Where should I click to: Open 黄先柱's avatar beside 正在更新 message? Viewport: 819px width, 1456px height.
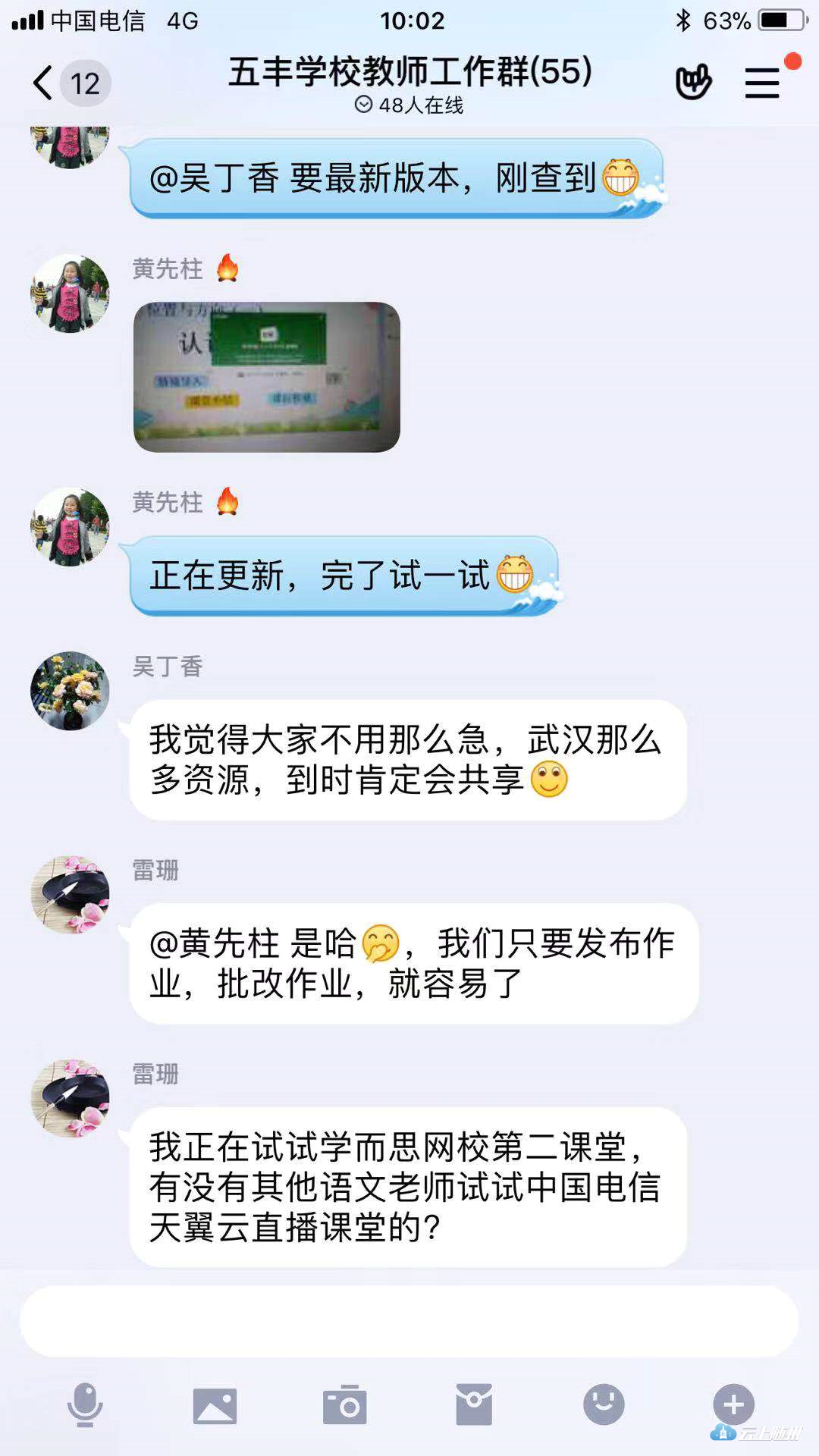[x=70, y=527]
